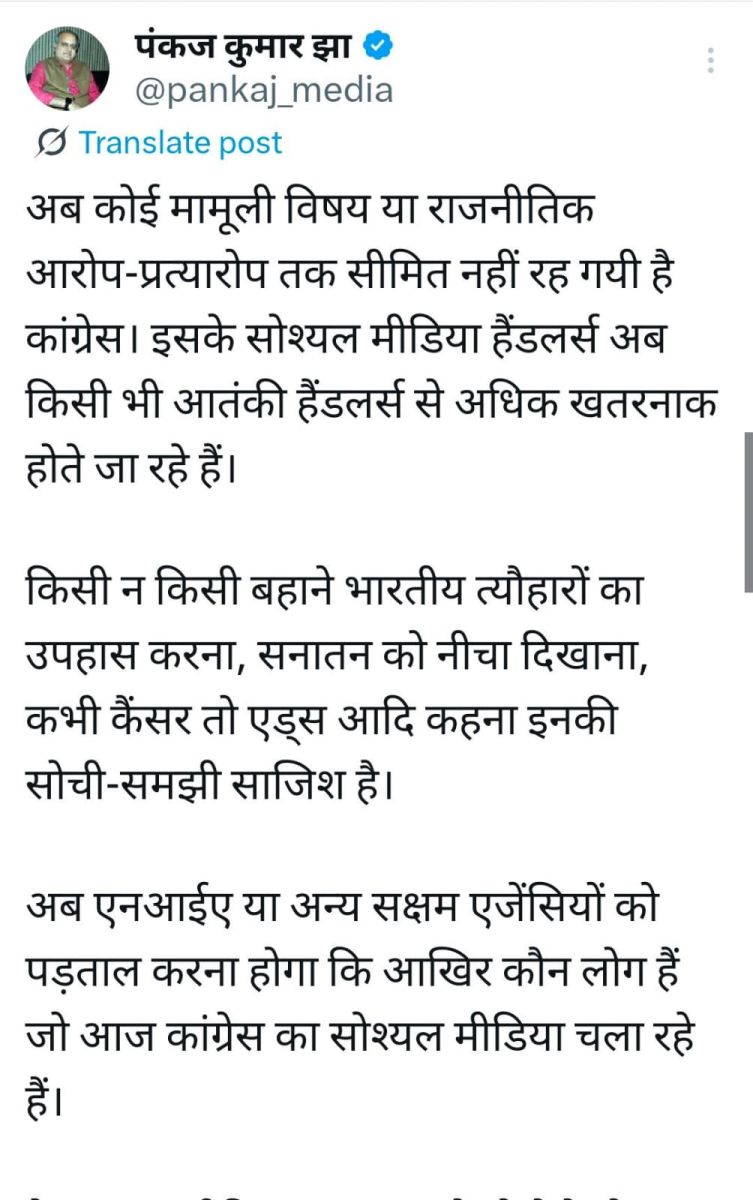Viewport: 753px width, 1200px height.
Task: Open पंकज कुमार झा's profile picture
Action: pyautogui.click(x=67, y=67)
